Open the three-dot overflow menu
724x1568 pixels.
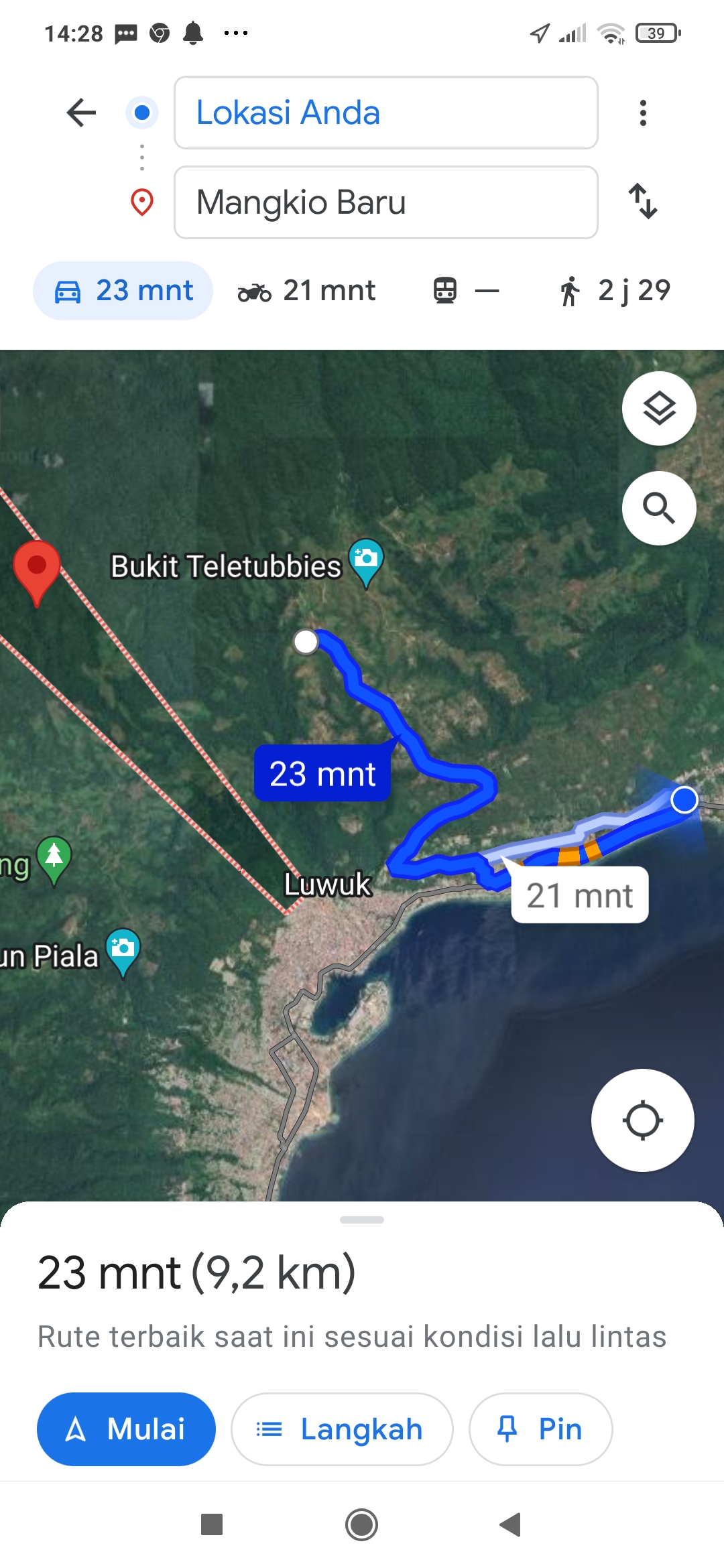coord(643,113)
